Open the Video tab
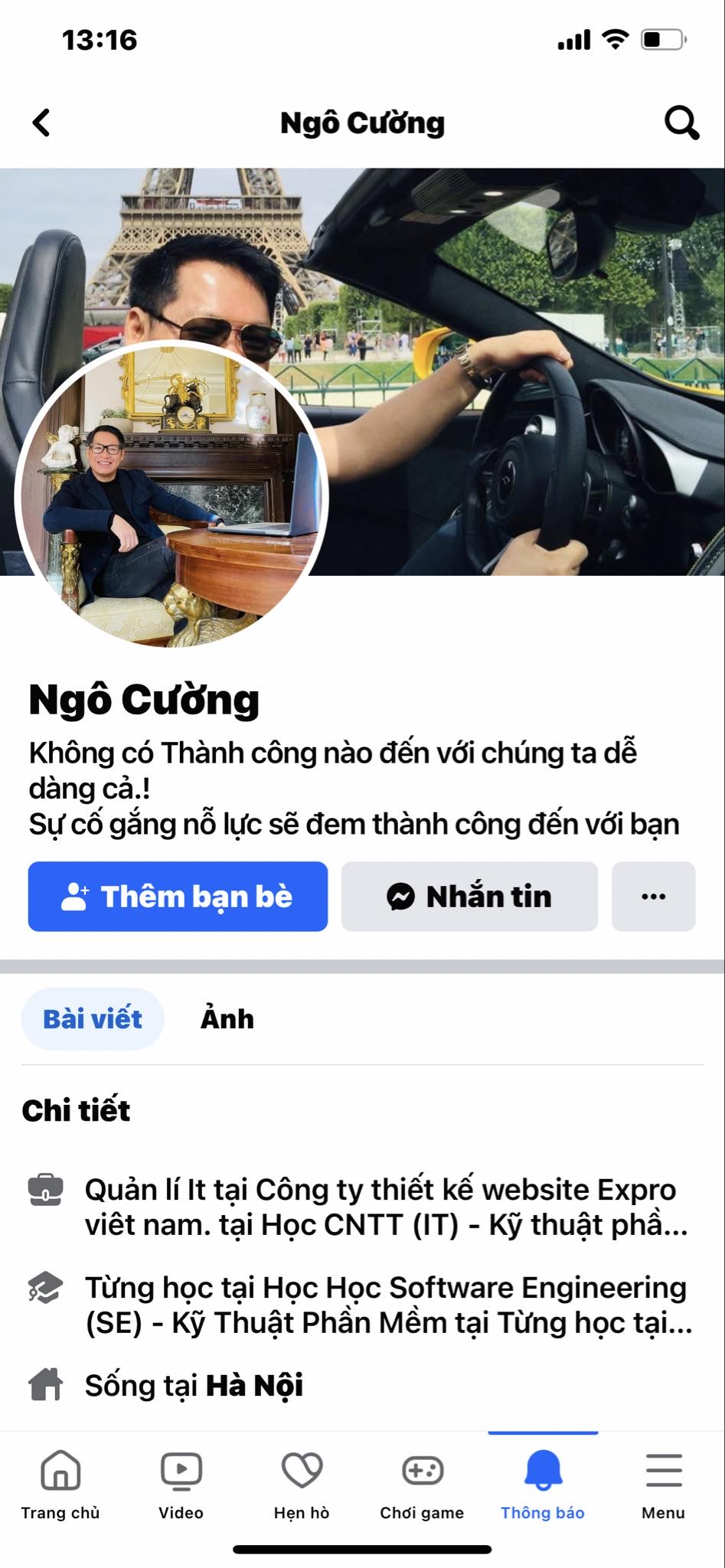Screen dimensions: 725x1568 coord(181,1484)
